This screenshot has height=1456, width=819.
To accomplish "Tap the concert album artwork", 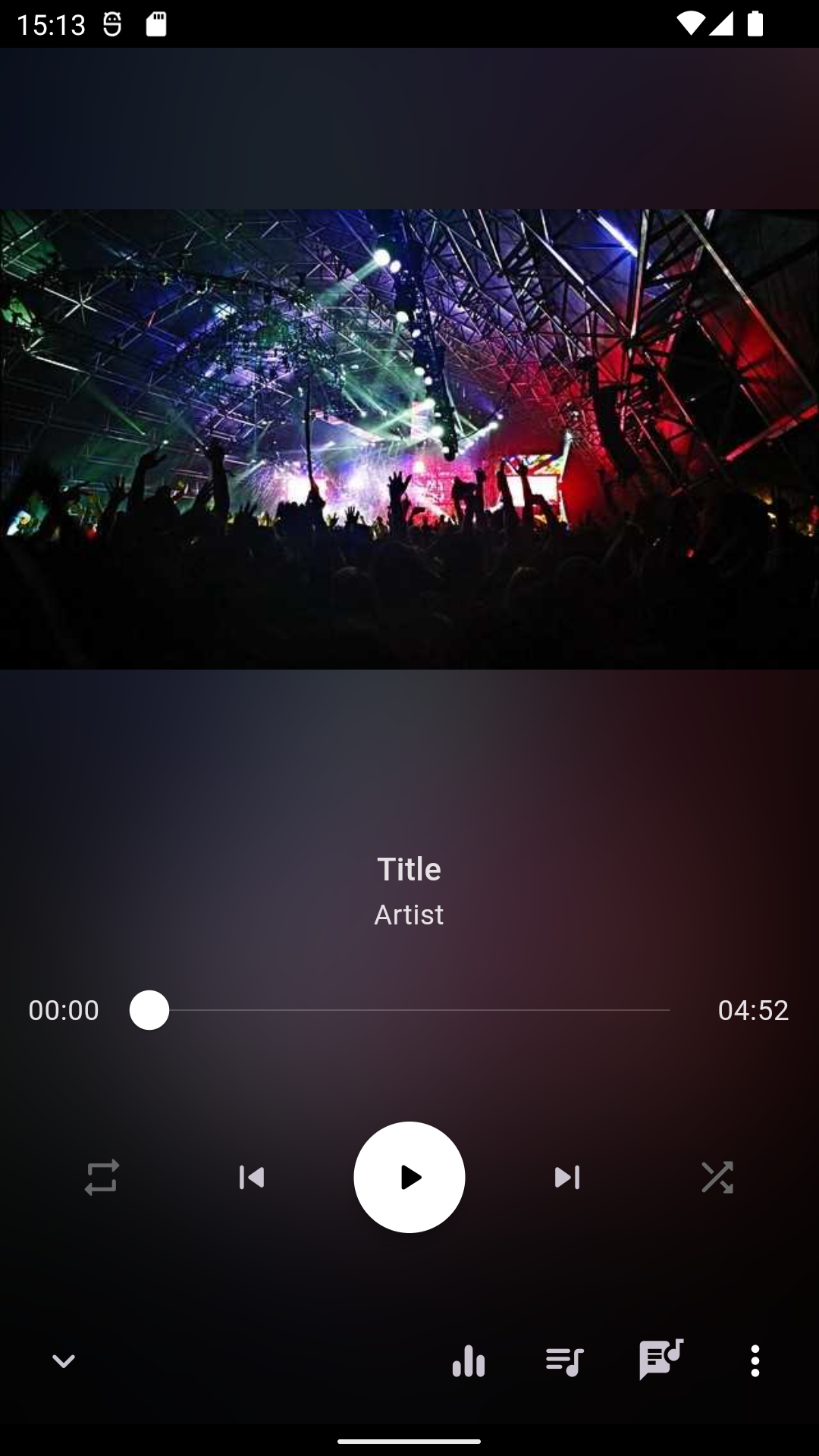I will [x=409, y=439].
